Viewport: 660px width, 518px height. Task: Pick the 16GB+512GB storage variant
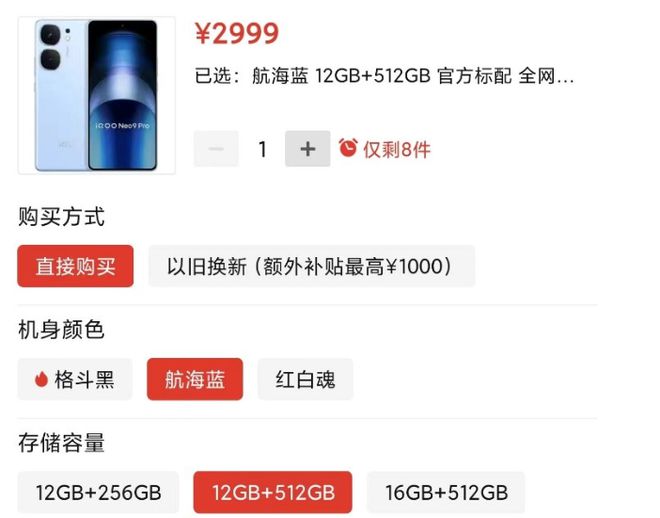pos(445,492)
